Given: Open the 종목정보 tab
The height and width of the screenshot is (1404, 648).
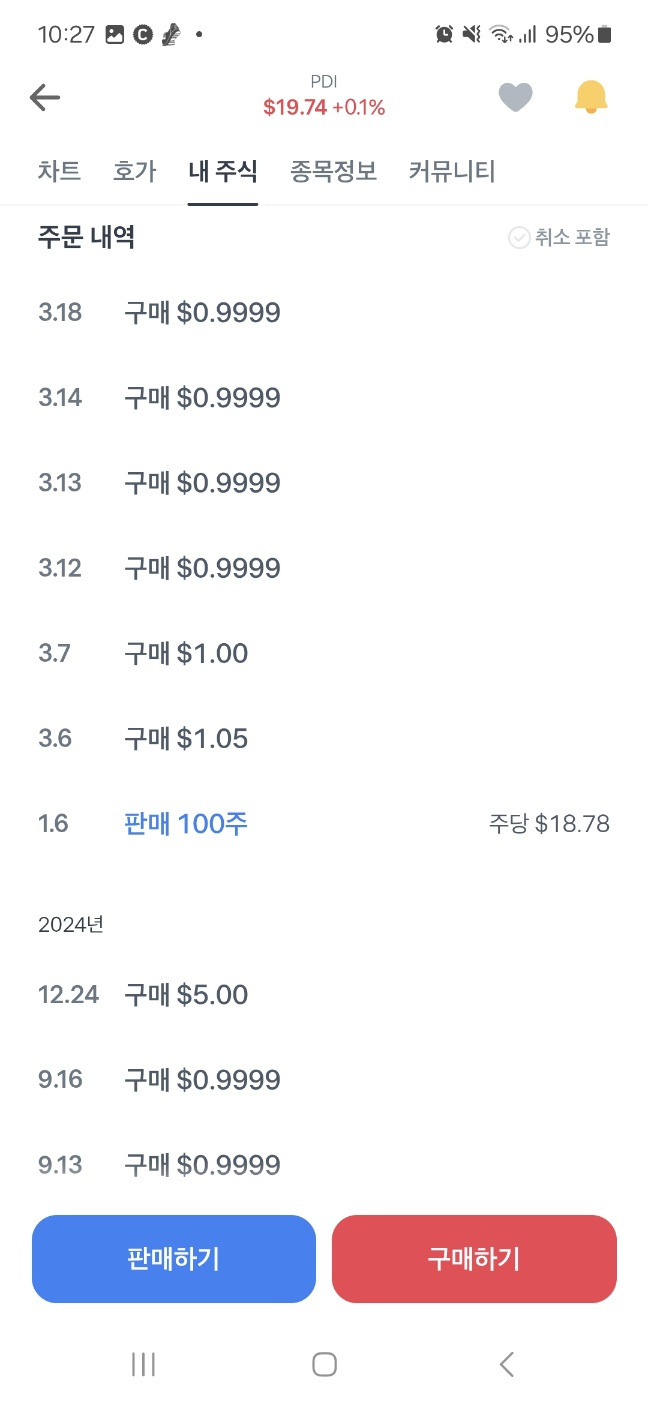Looking at the screenshot, I should tap(333, 171).
